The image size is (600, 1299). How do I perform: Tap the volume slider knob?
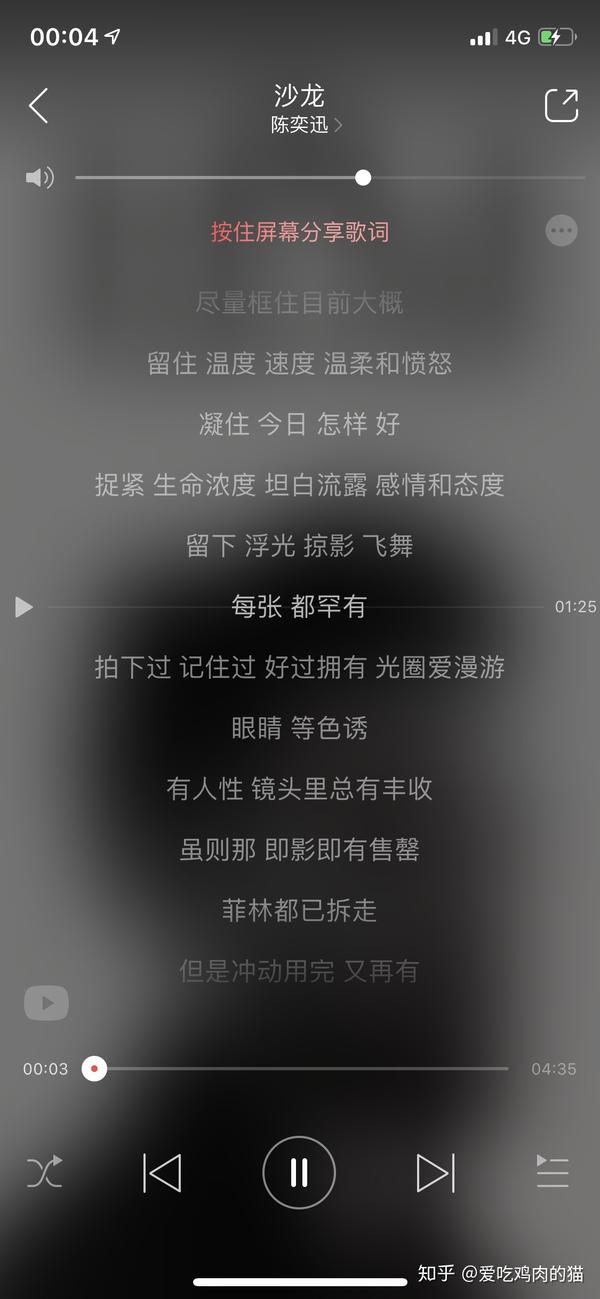point(363,178)
